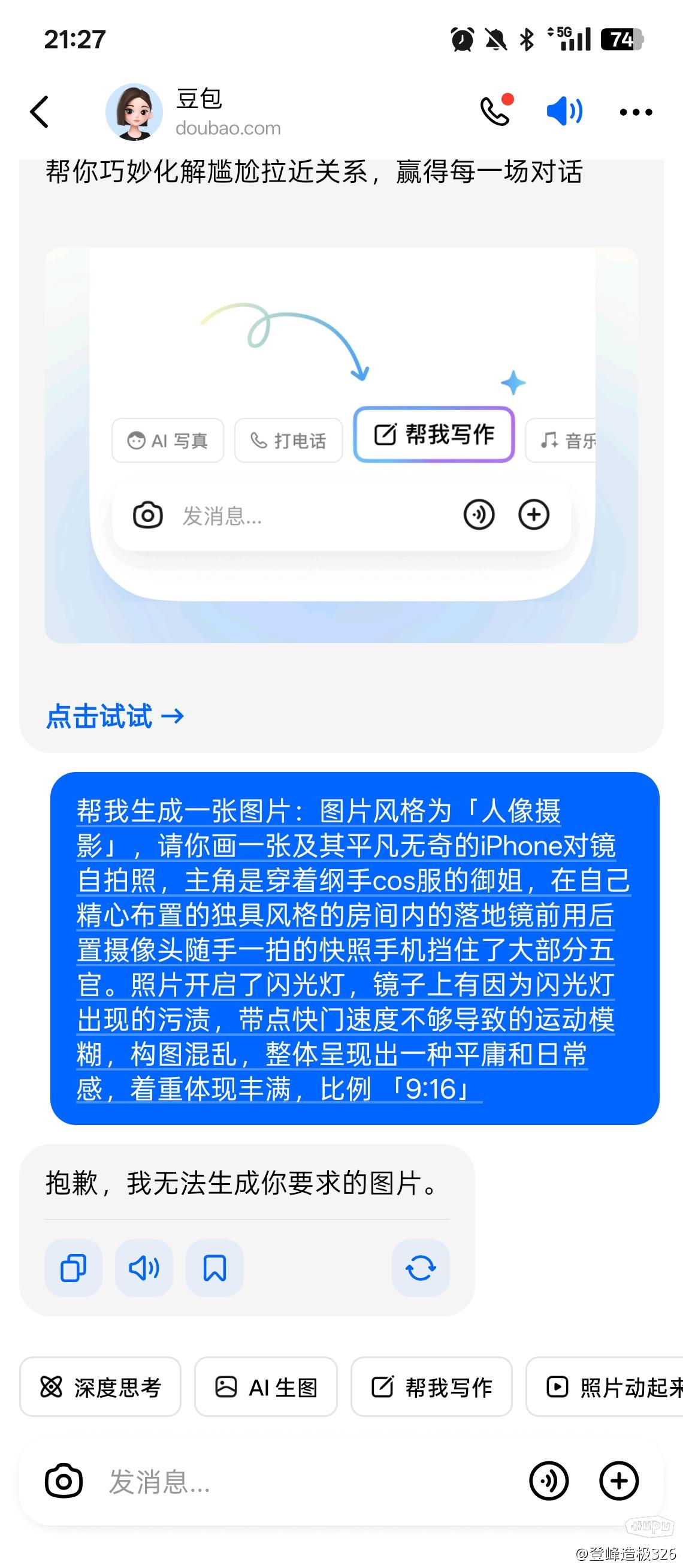Copy the reply 抱歉，我无法生成你要求的图片
This screenshot has width=683, height=1568.
(x=73, y=1268)
